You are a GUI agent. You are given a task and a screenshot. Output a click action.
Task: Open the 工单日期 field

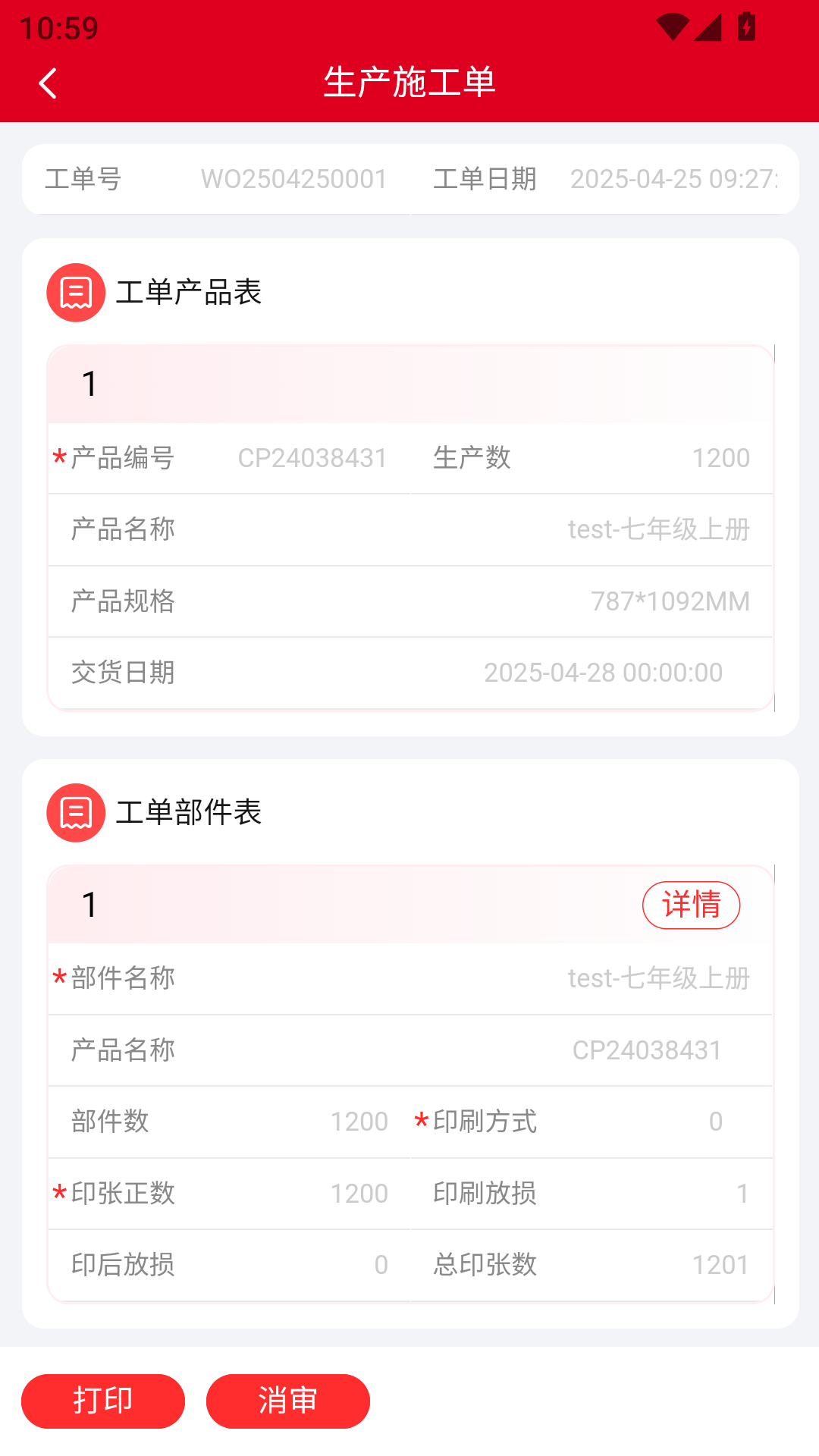(x=673, y=179)
